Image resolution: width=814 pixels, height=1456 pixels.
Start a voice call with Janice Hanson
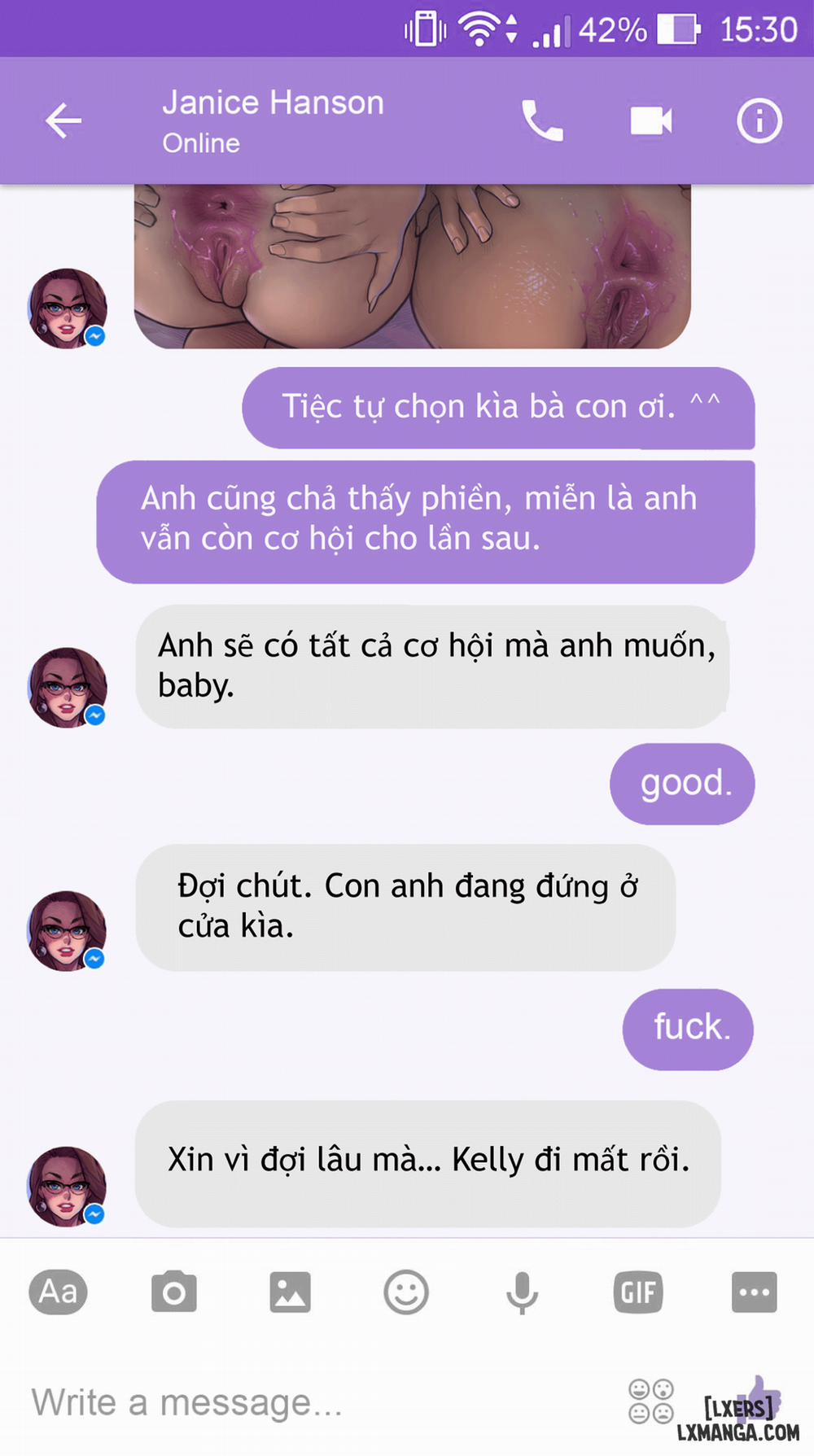tap(543, 120)
